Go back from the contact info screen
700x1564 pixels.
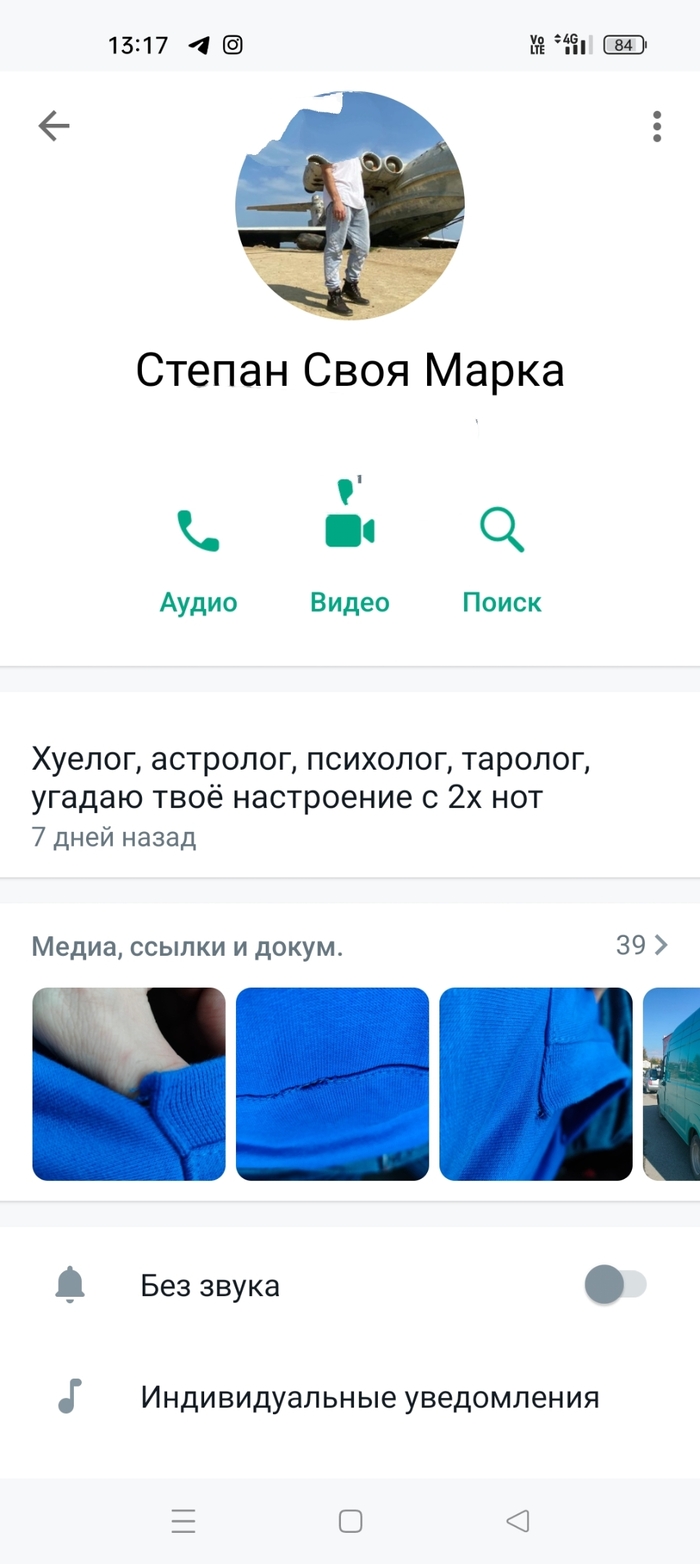point(54,125)
